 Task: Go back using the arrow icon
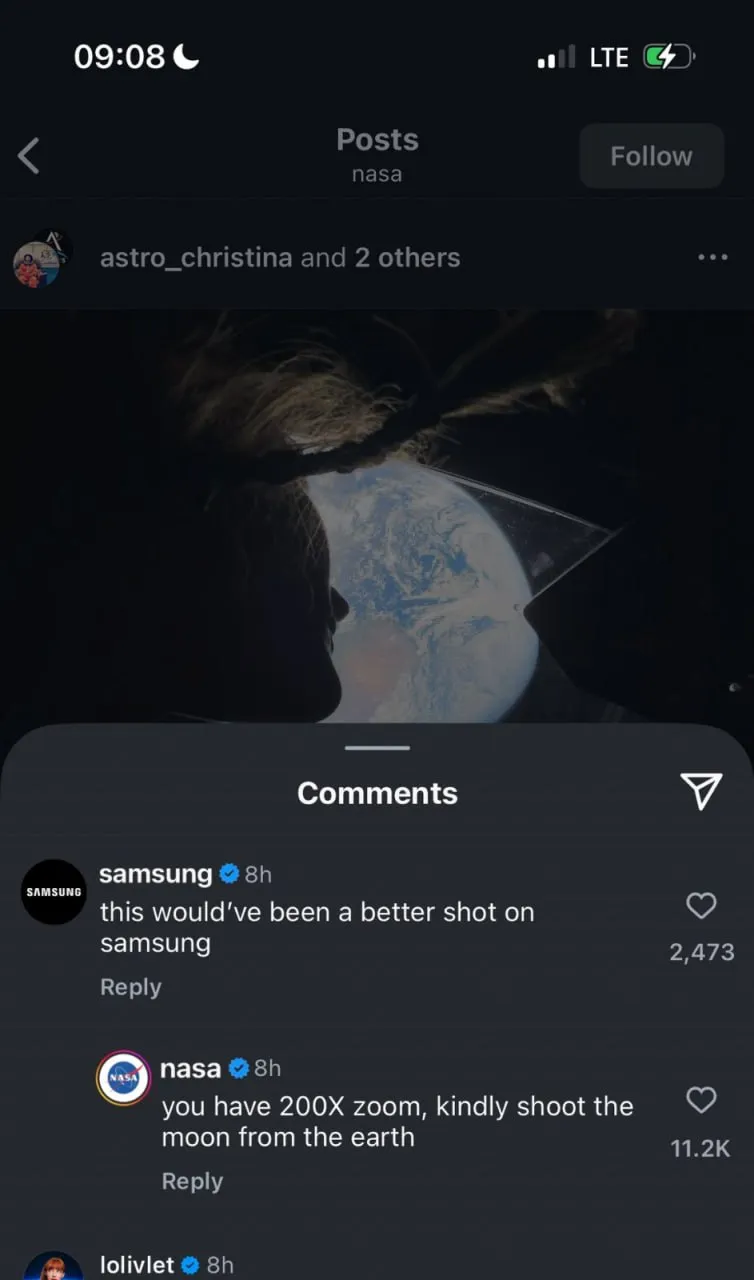coord(29,156)
